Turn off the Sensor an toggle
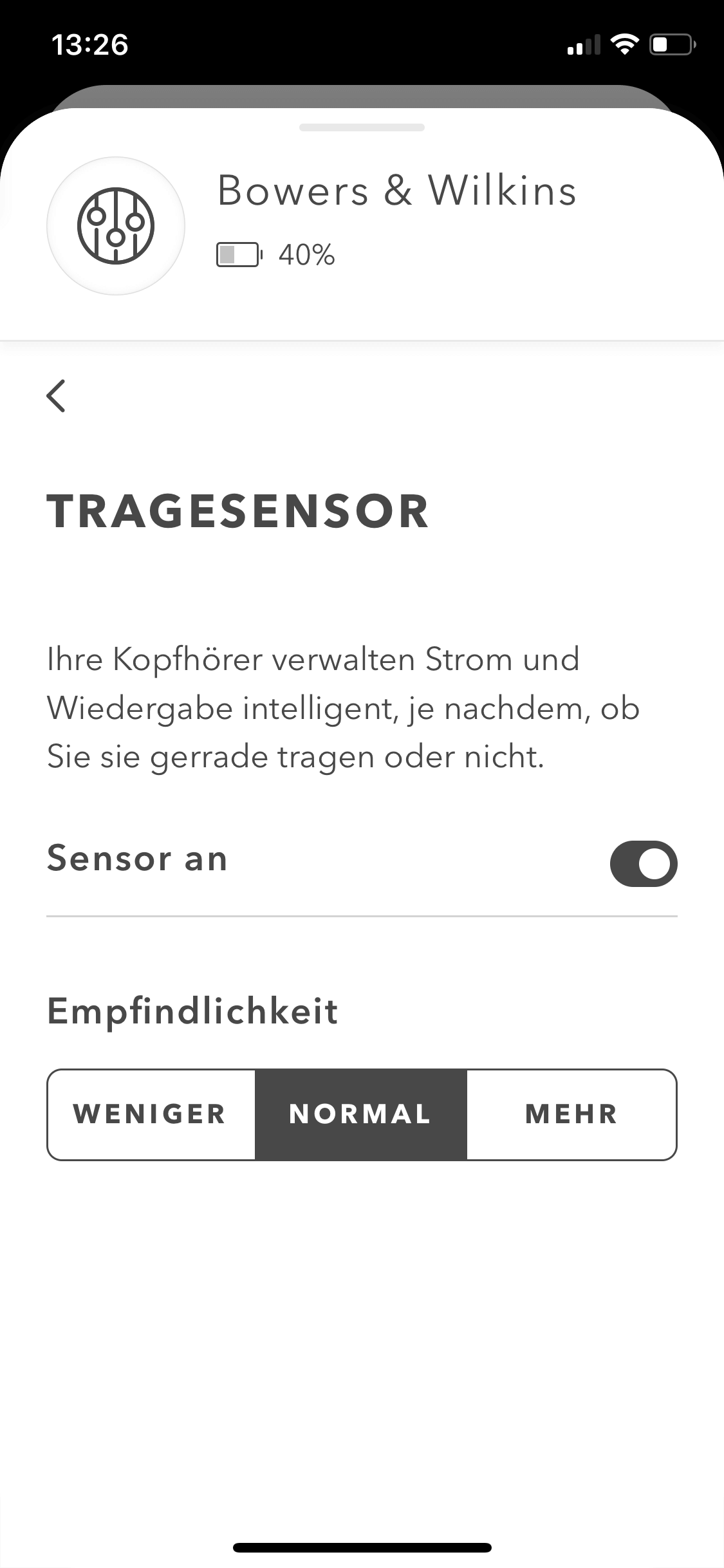The width and height of the screenshot is (724, 1568). pos(643,863)
